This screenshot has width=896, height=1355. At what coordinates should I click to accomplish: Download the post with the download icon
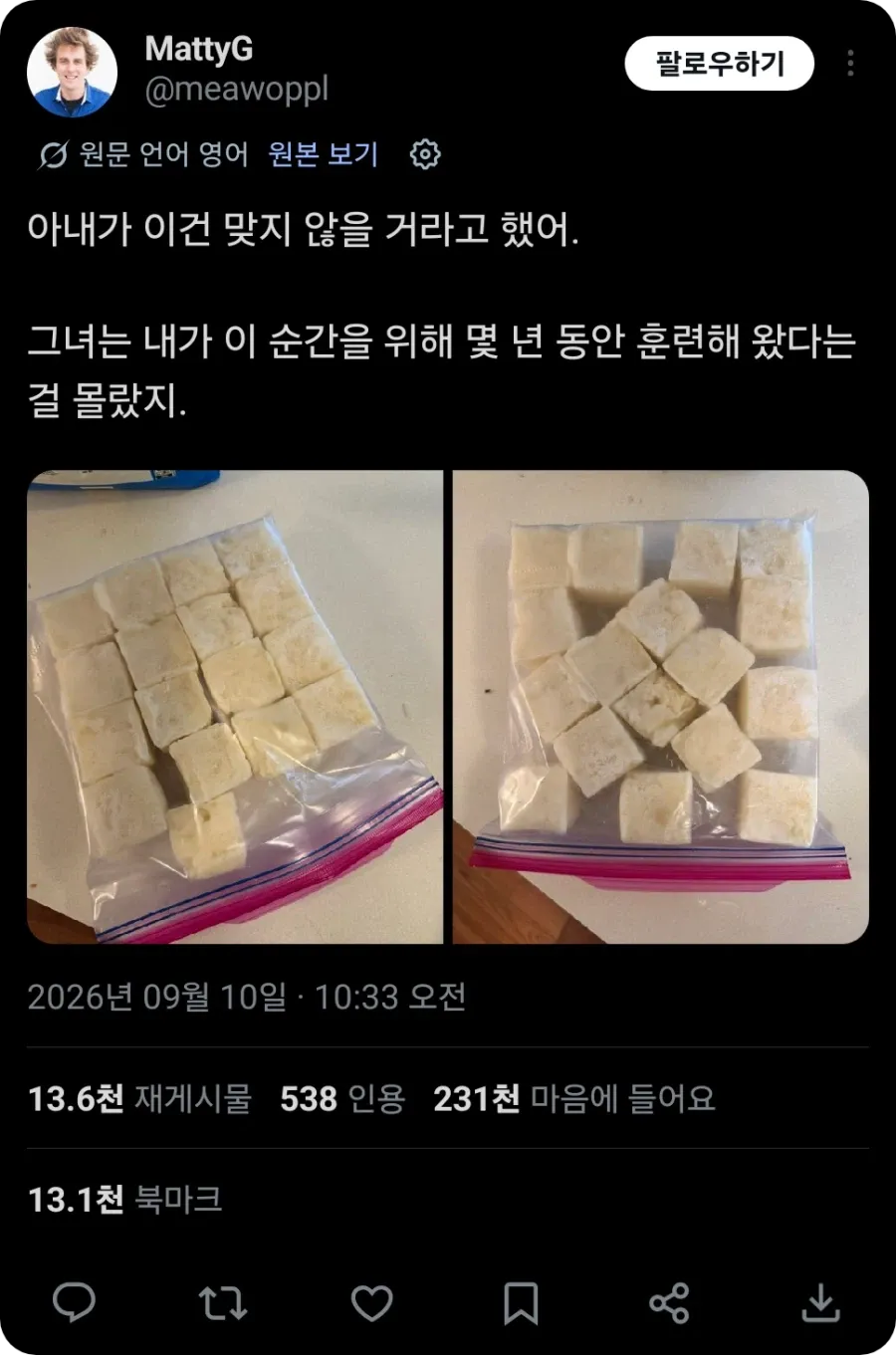(820, 1302)
